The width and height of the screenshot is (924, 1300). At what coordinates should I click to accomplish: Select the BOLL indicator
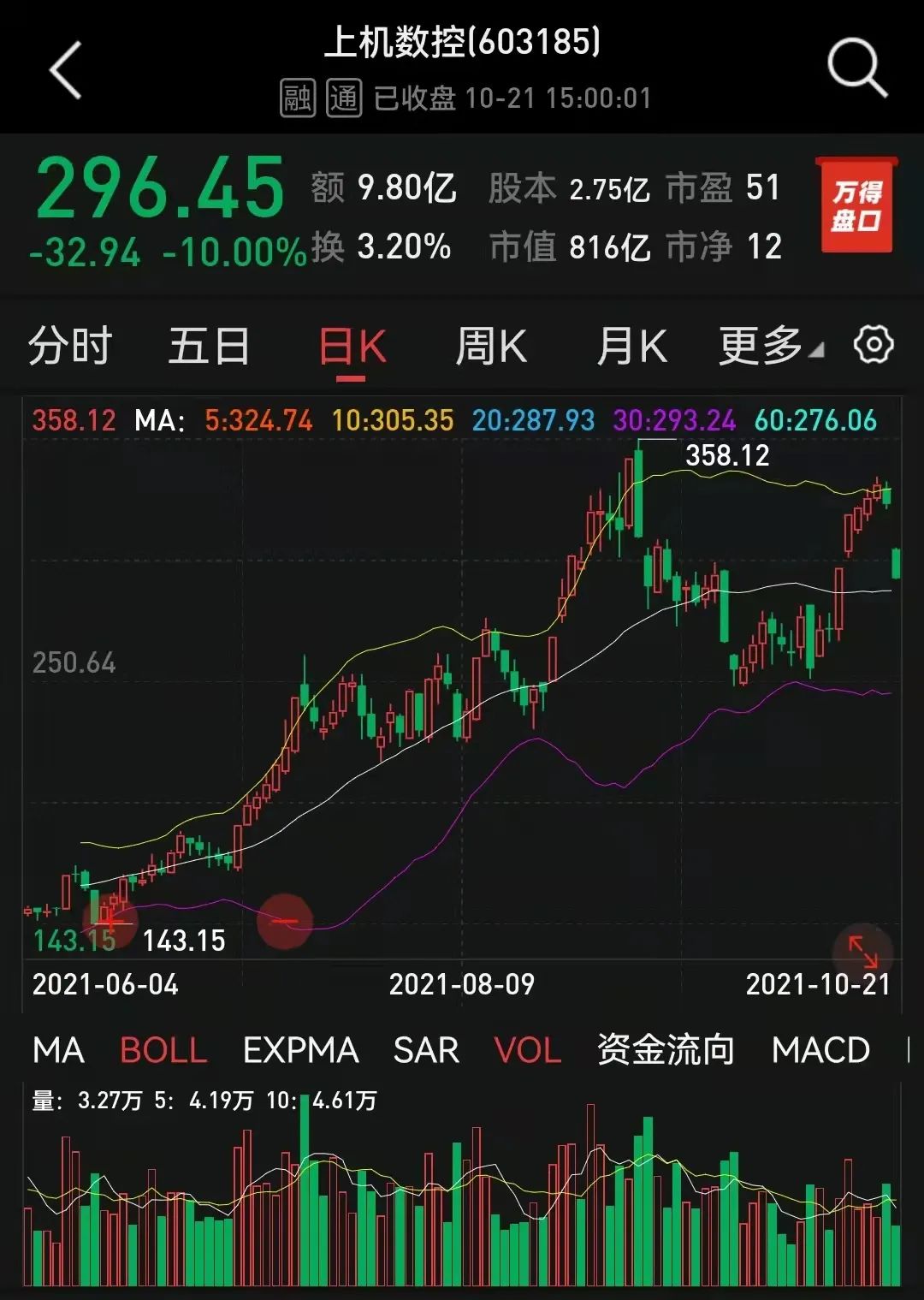163,1050
